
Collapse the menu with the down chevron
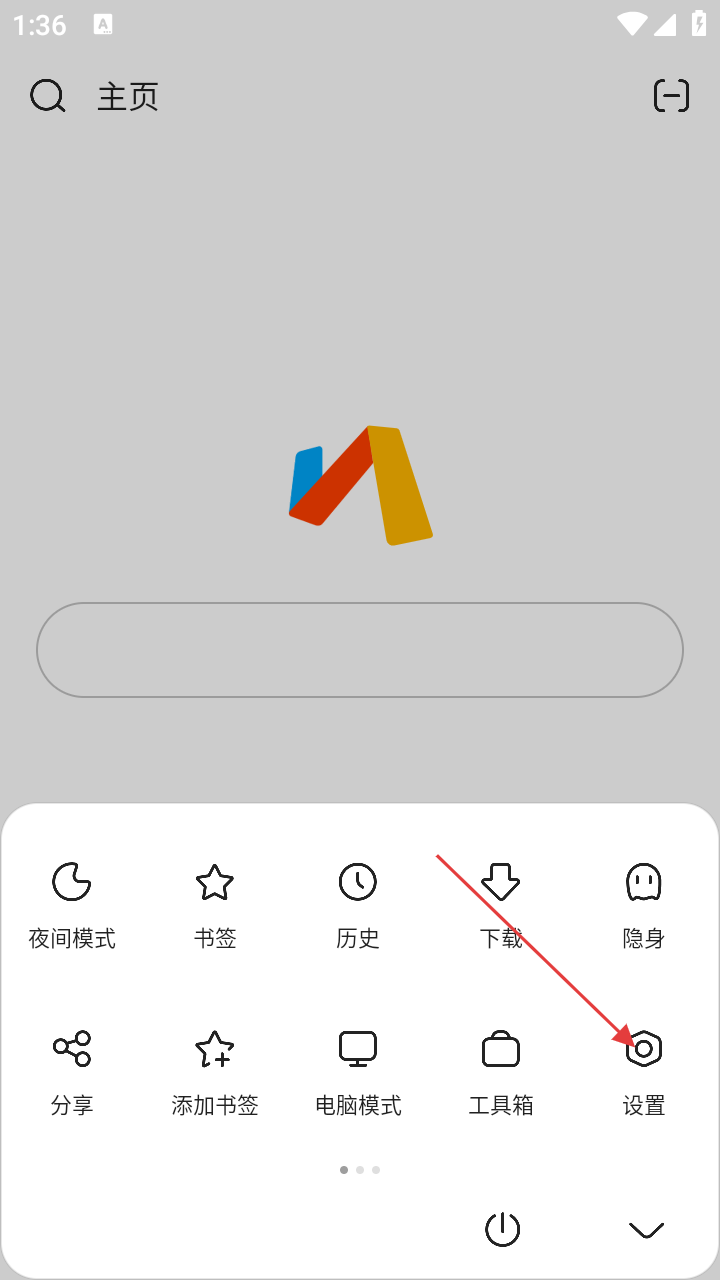tap(646, 1229)
